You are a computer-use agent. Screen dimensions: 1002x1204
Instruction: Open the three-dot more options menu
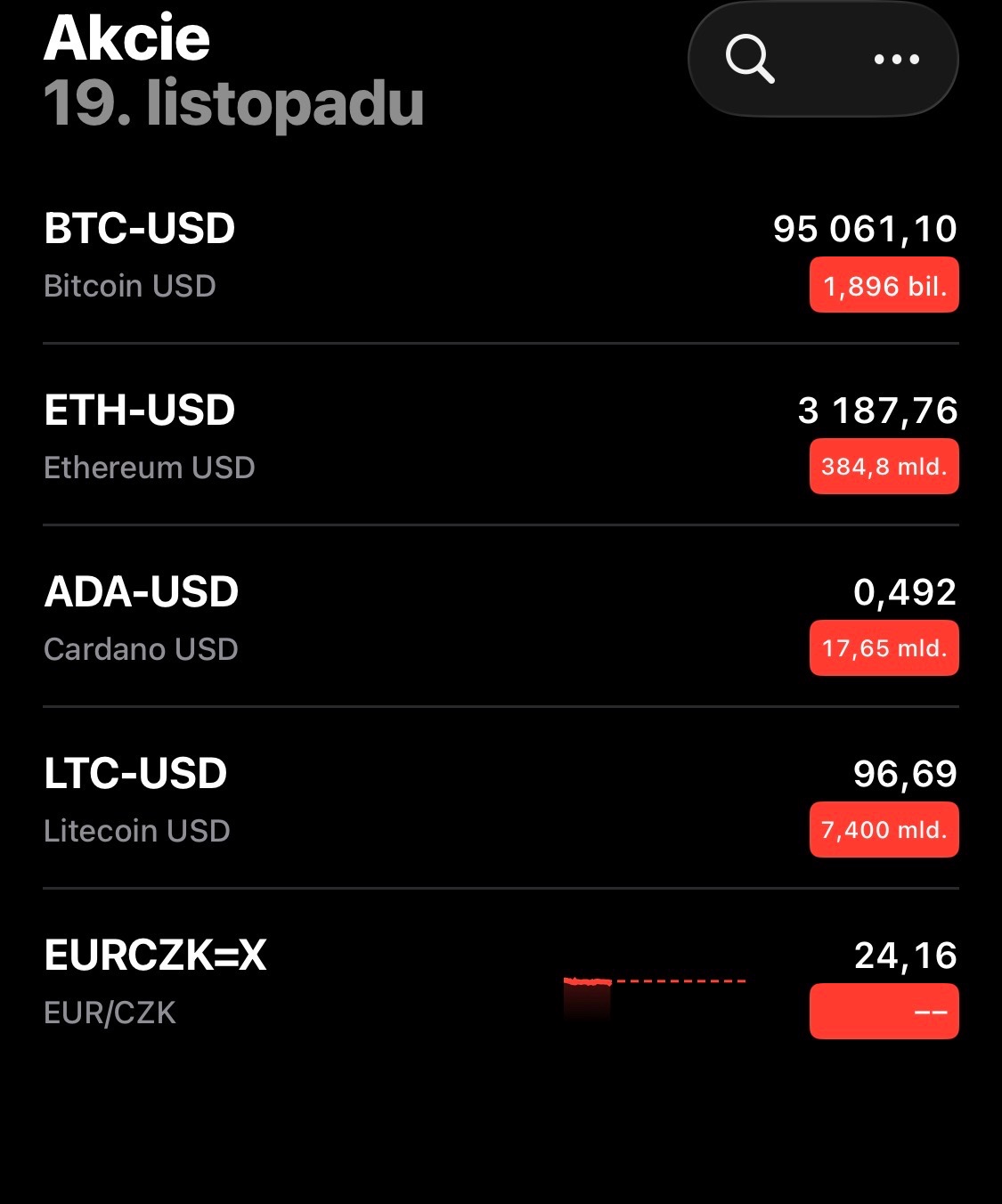click(x=896, y=60)
